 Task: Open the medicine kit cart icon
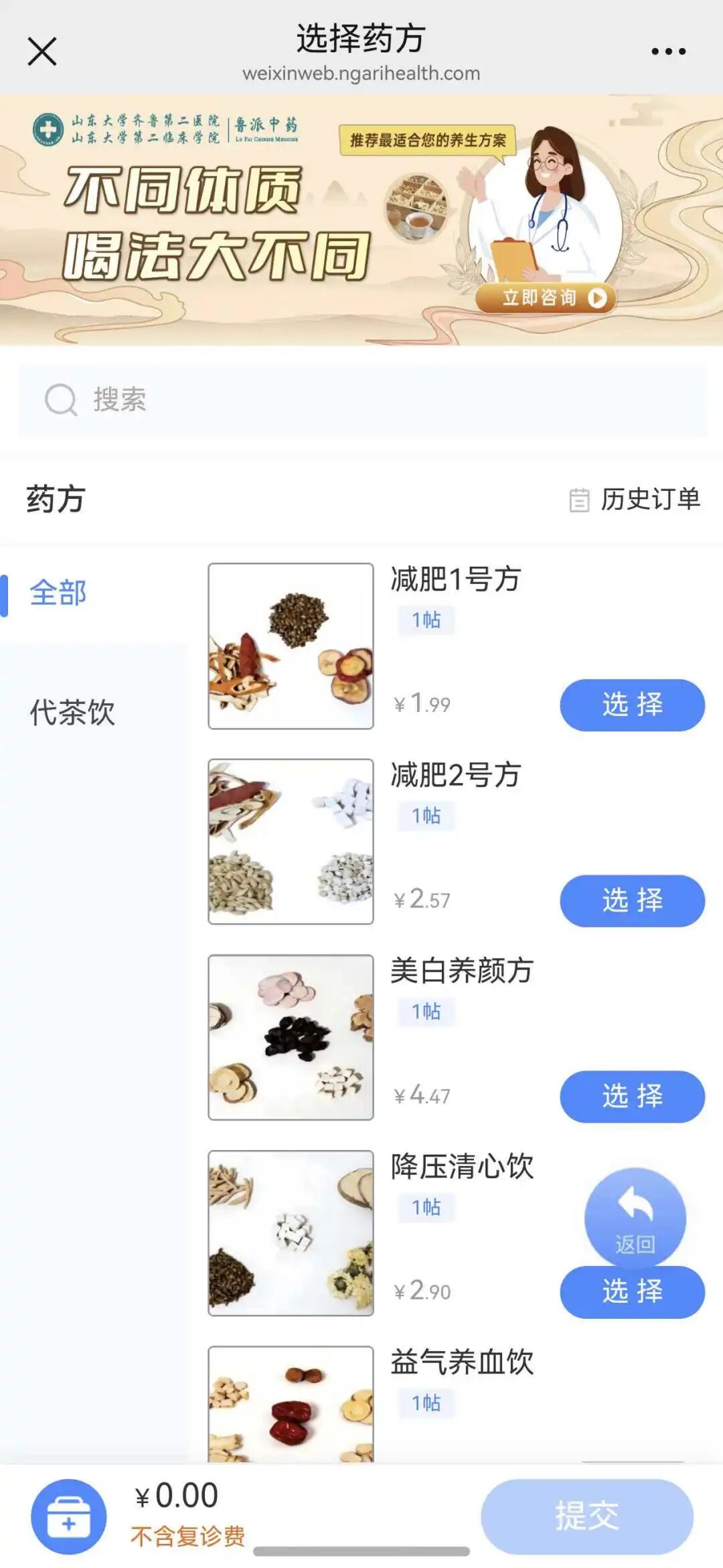[68, 1516]
